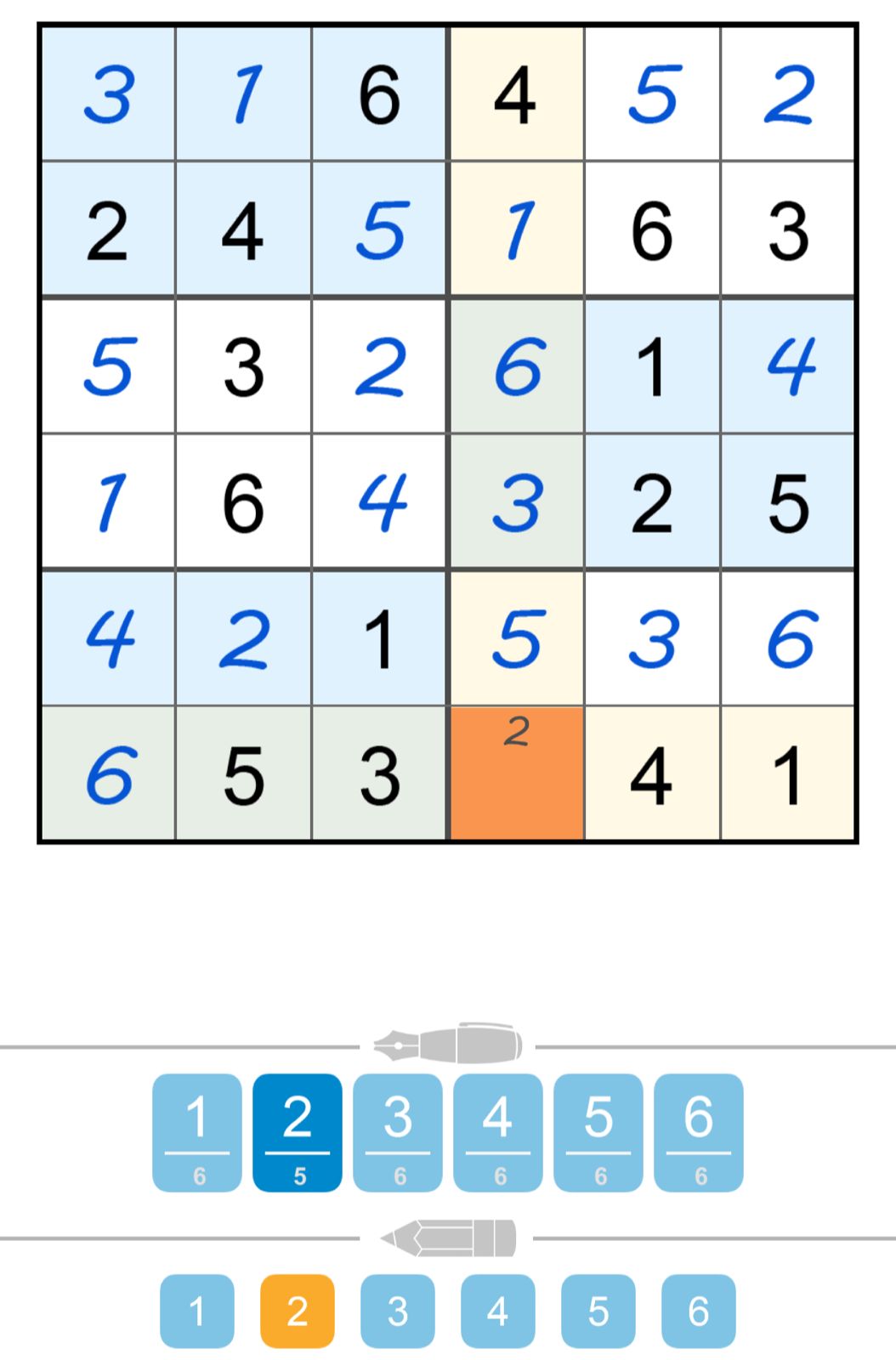Select the pen mode fountain pen icon
The width and height of the screenshot is (896, 1360).
point(448,1045)
